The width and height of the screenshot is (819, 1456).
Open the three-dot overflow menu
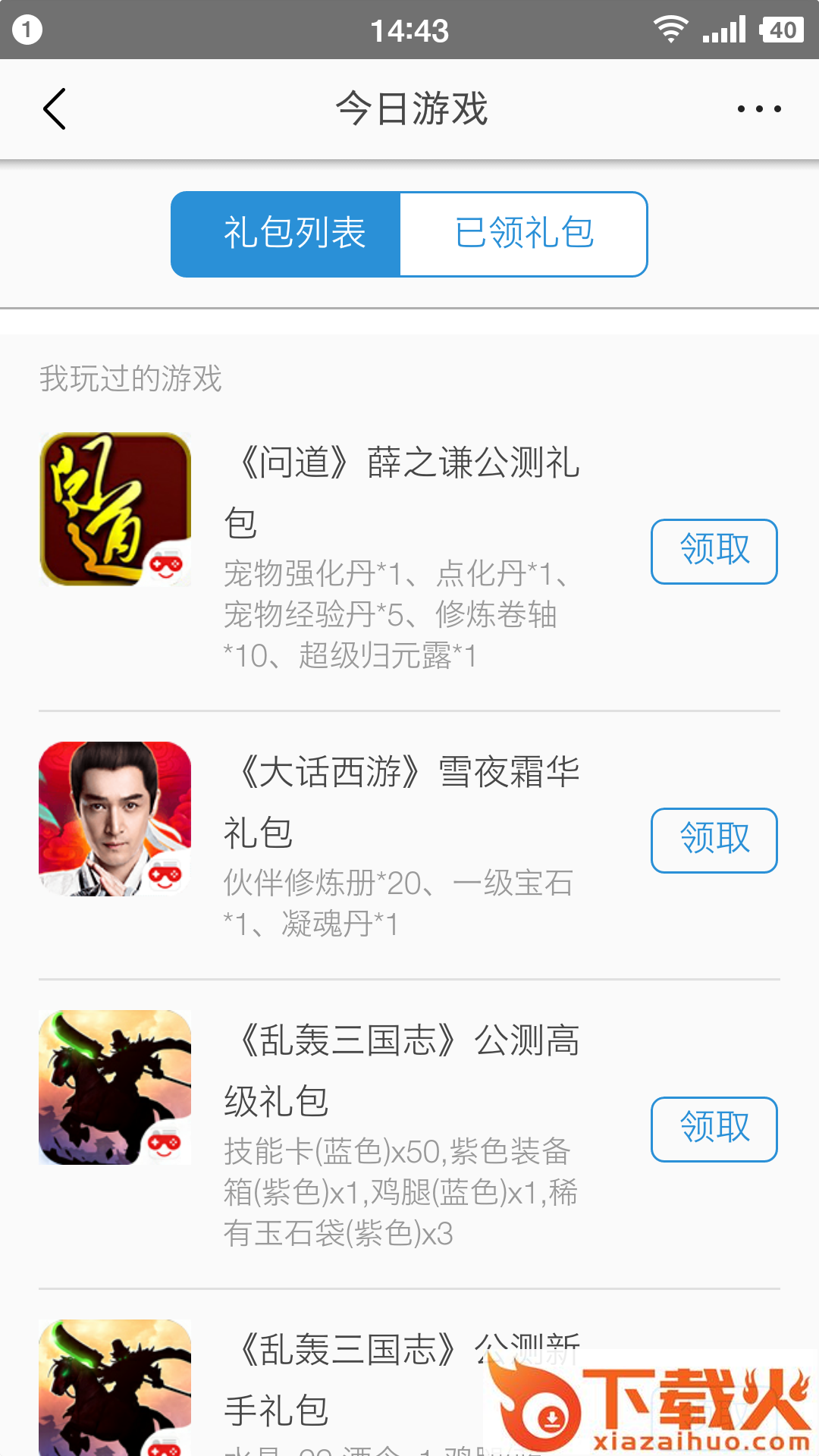click(x=761, y=108)
